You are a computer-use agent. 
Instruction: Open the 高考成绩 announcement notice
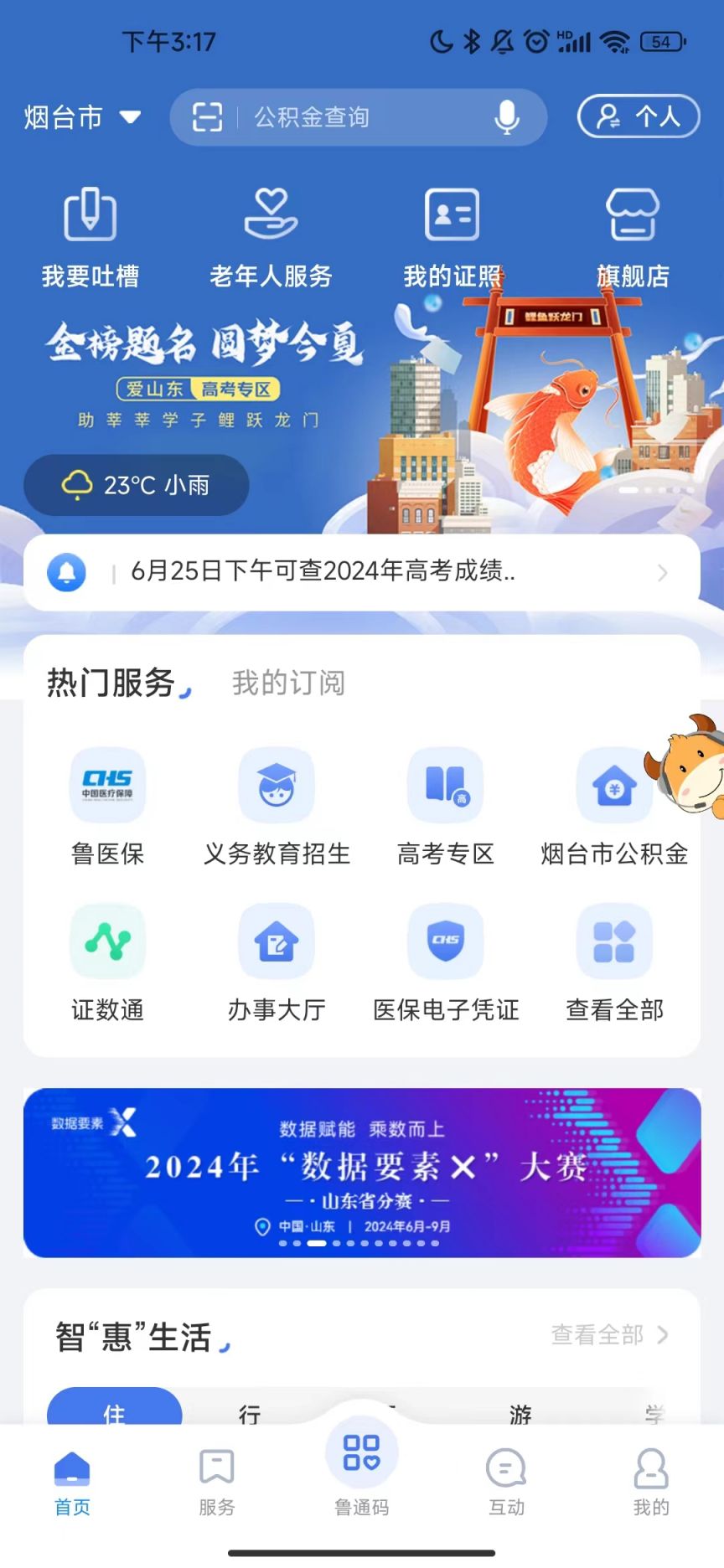click(362, 572)
